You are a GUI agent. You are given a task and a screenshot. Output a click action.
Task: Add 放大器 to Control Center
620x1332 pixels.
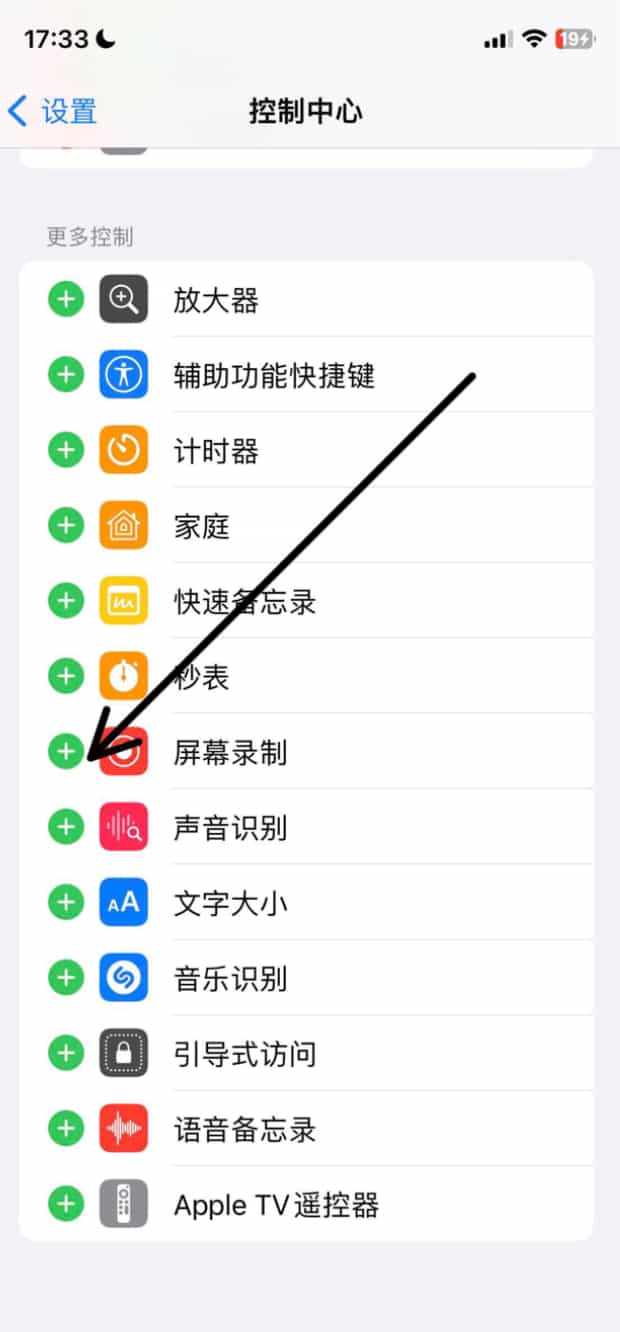(66, 299)
